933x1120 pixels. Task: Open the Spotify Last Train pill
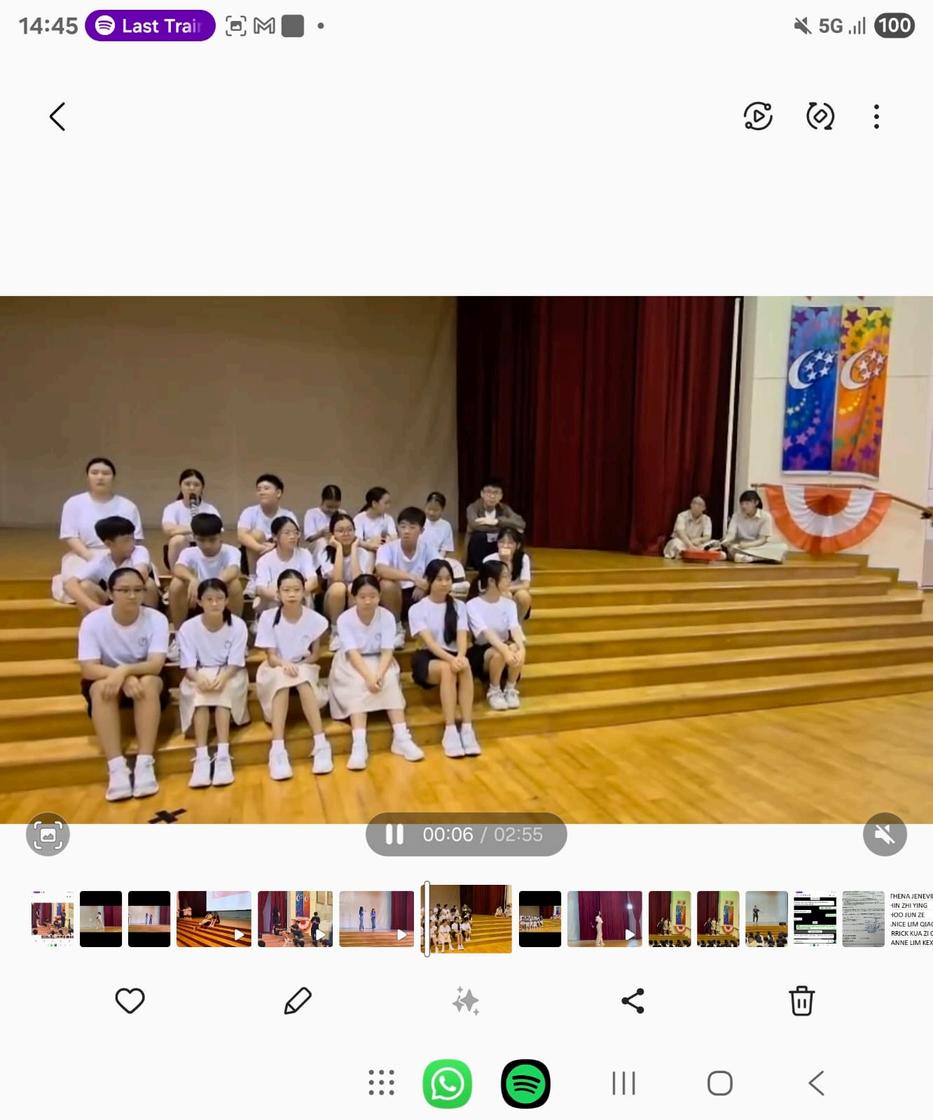(150, 26)
